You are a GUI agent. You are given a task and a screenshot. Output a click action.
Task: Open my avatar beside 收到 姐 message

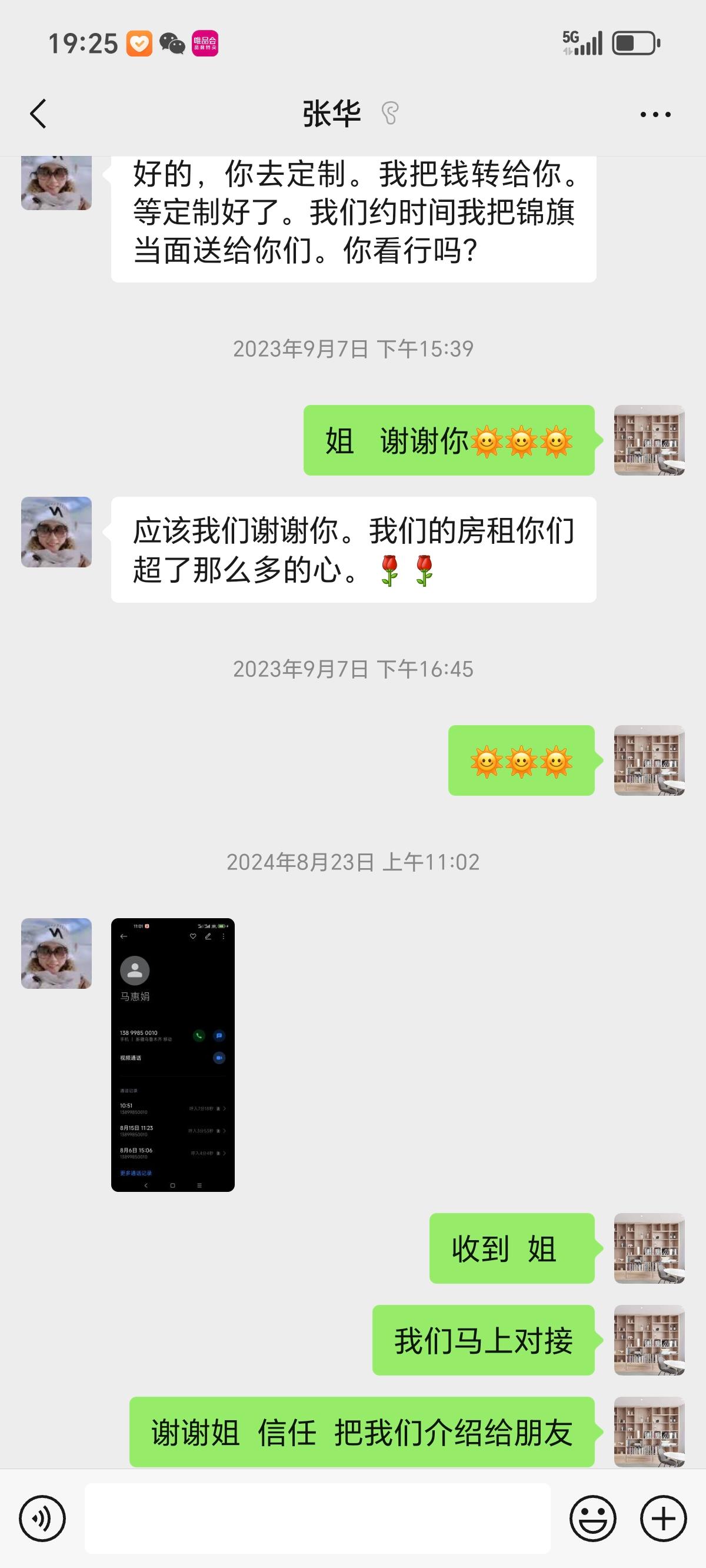click(649, 1248)
